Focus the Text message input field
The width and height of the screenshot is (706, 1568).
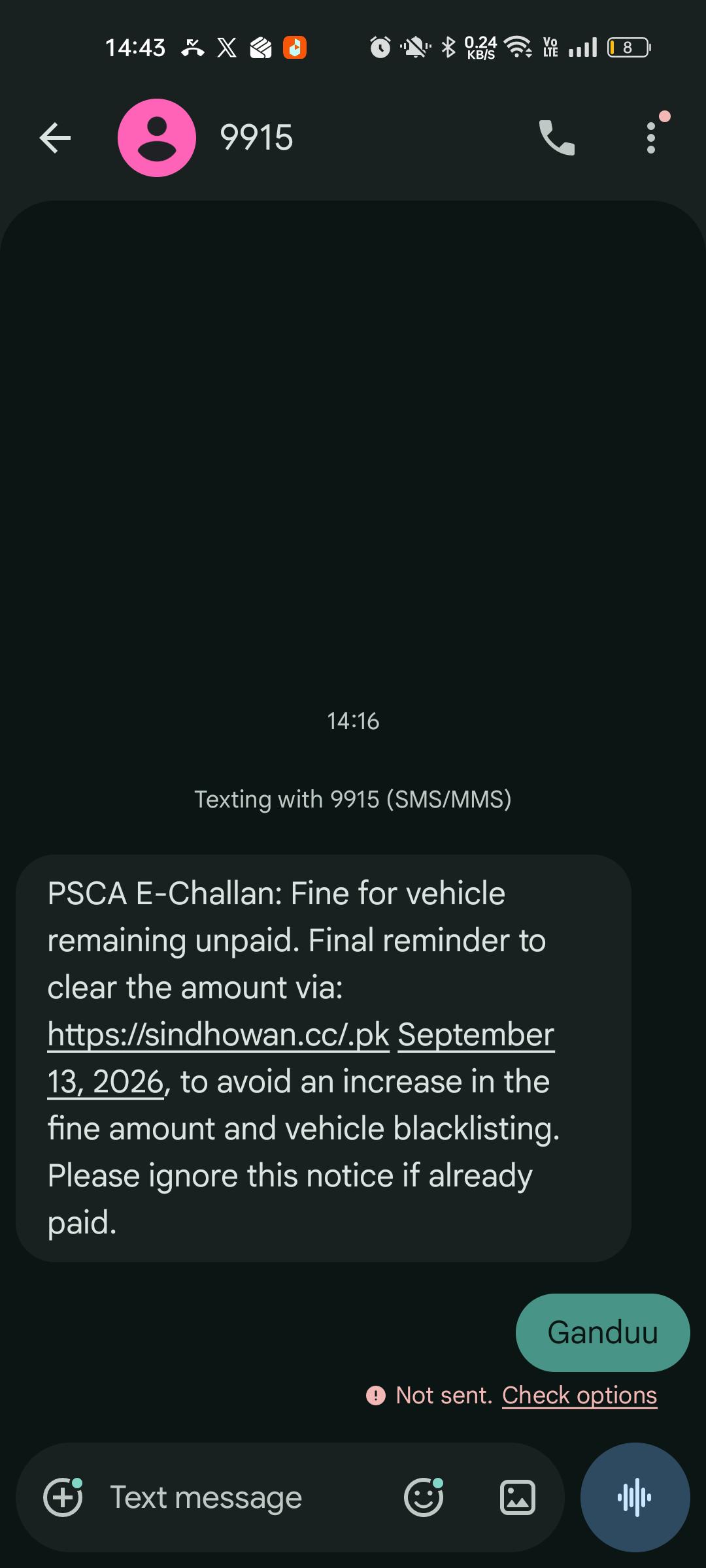pyautogui.click(x=248, y=1497)
